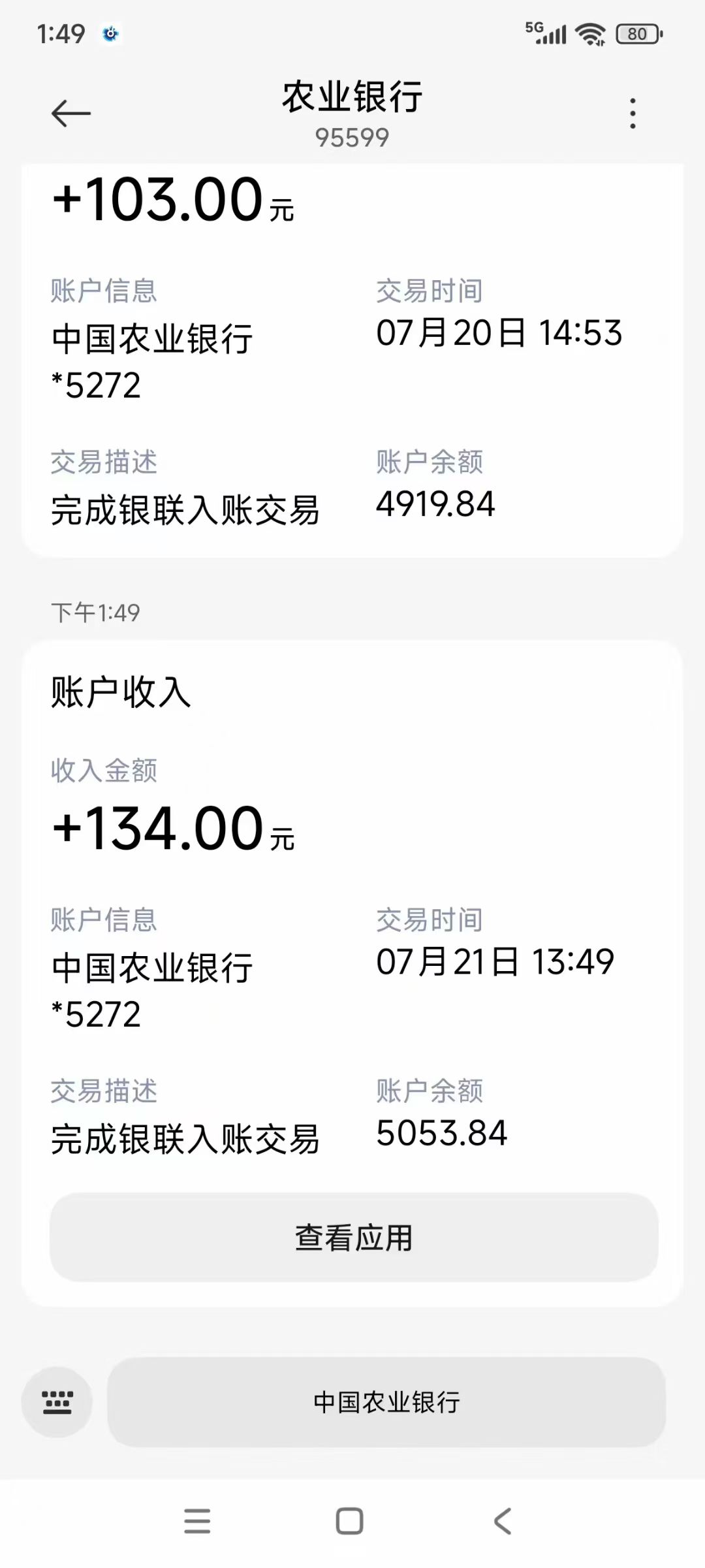
Task: Tap the sender number 95599
Action: click(x=351, y=137)
